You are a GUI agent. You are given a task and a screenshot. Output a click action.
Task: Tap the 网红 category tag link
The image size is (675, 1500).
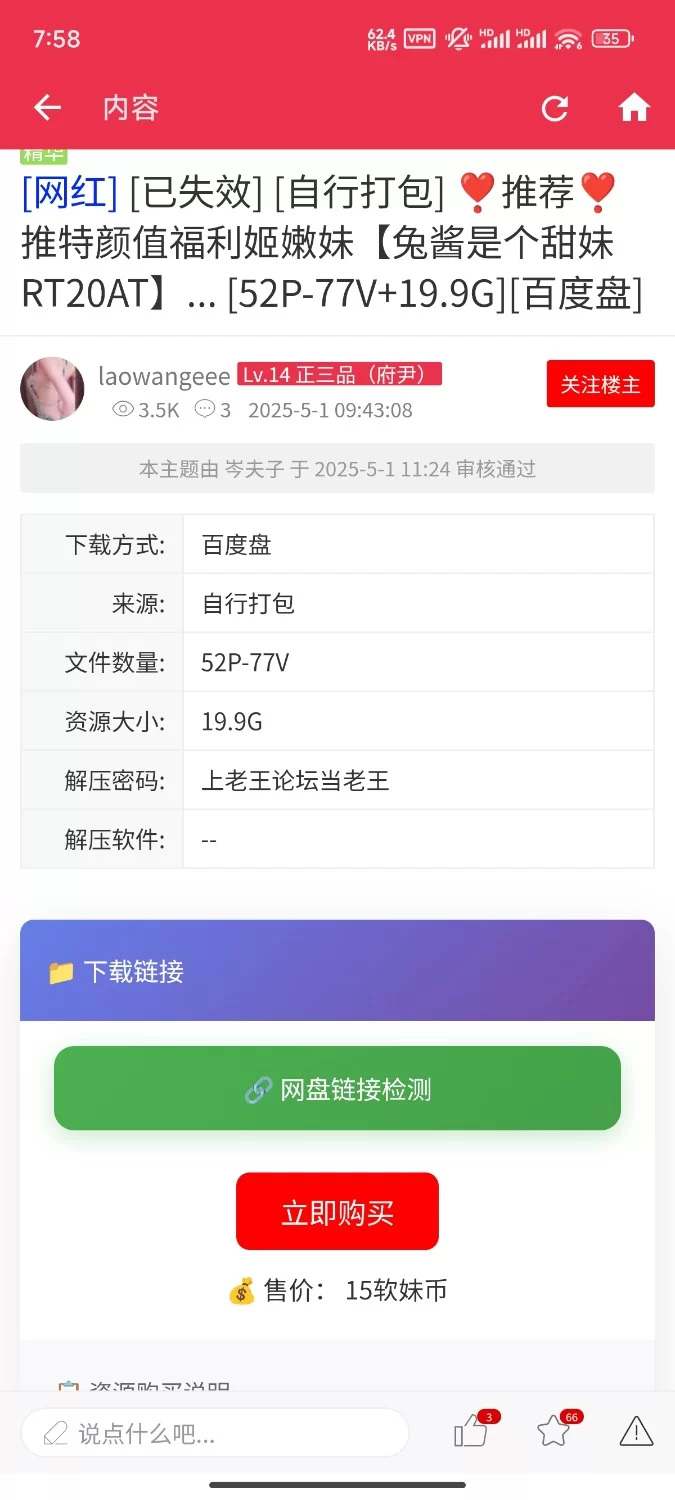pyautogui.click(x=69, y=191)
